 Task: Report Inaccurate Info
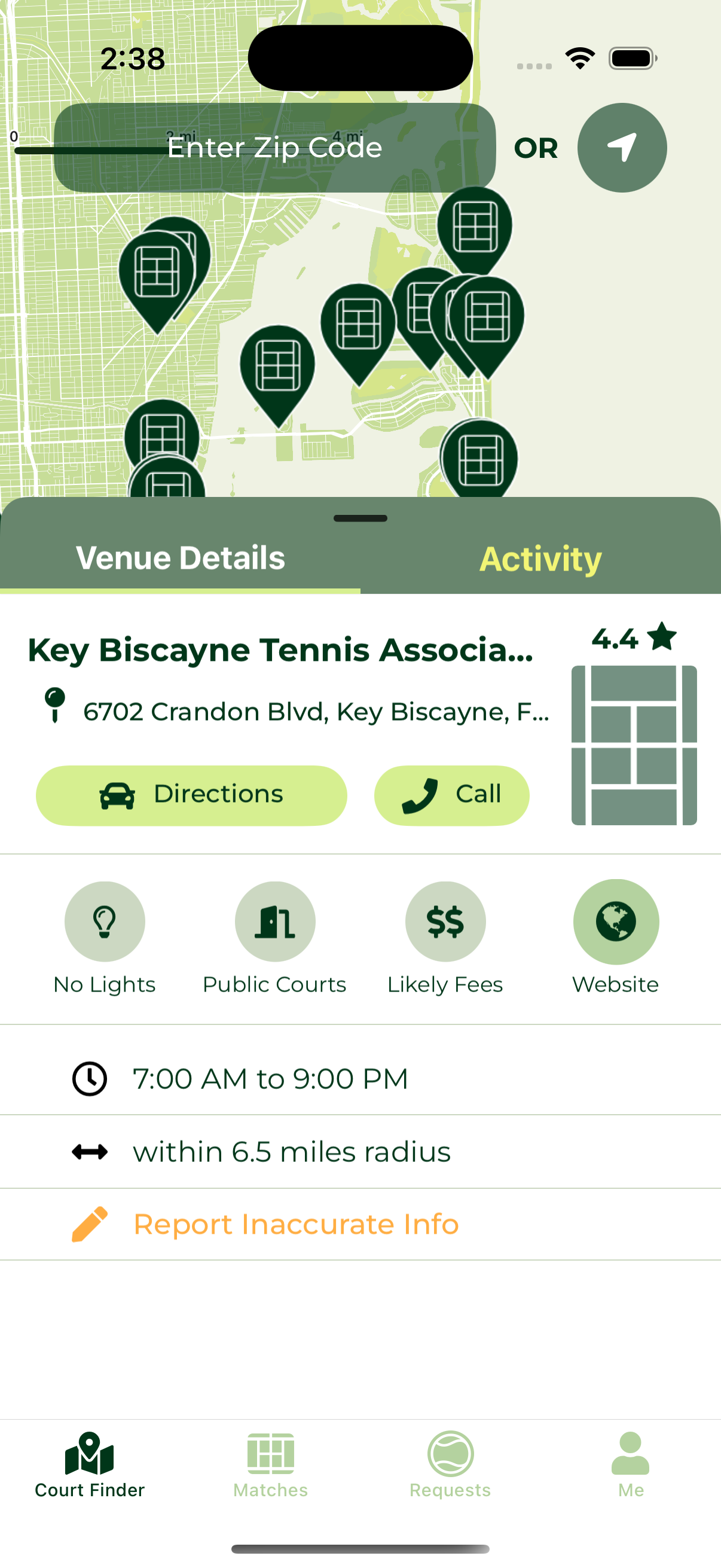296,1224
